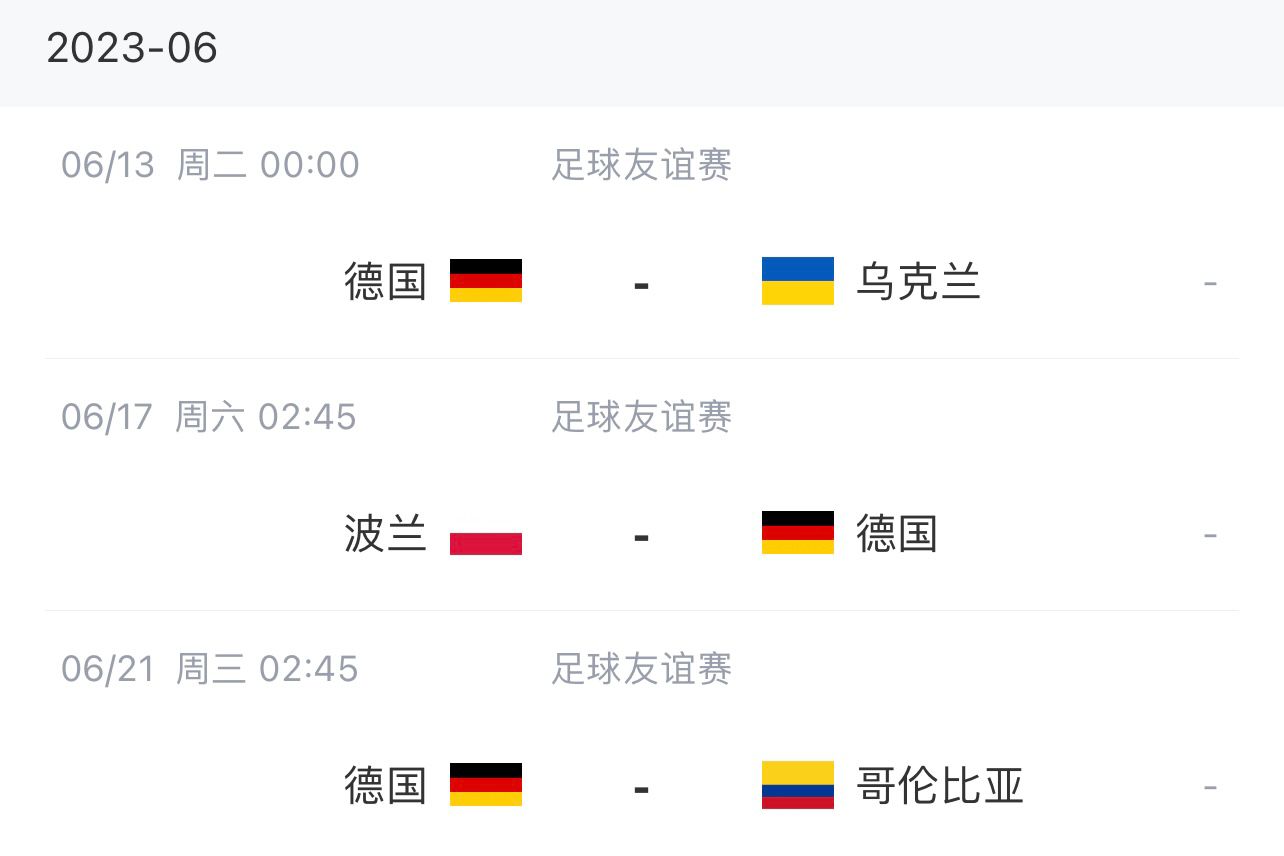Open the Germany vs Ukraine match on 06/13
1284x856 pixels.
coord(641,282)
